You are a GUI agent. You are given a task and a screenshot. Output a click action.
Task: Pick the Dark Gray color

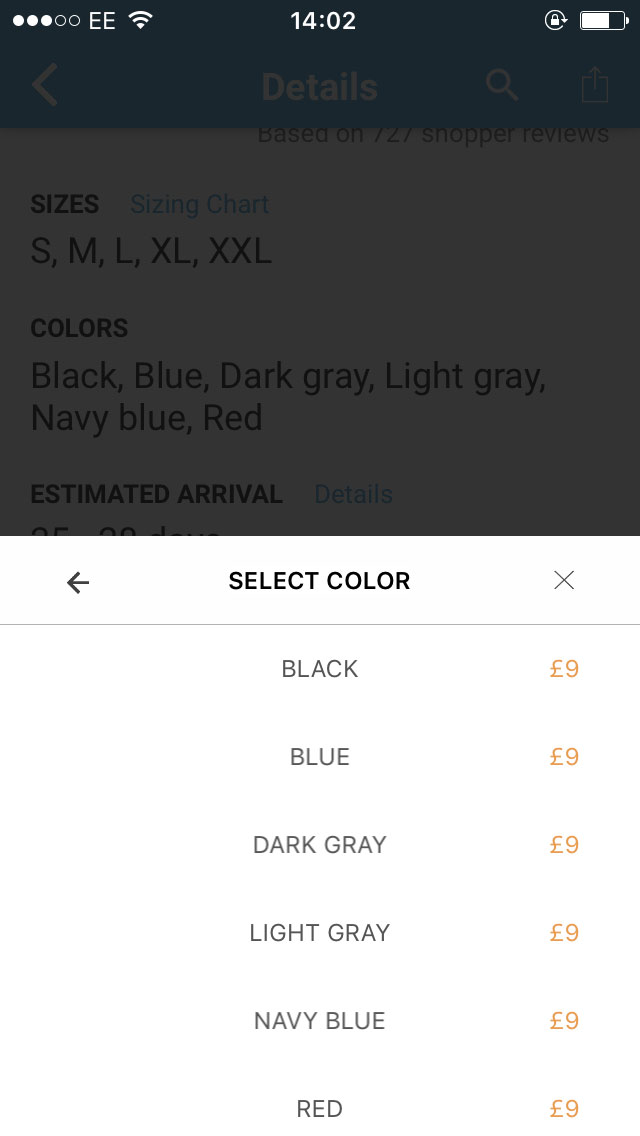coord(320,845)
